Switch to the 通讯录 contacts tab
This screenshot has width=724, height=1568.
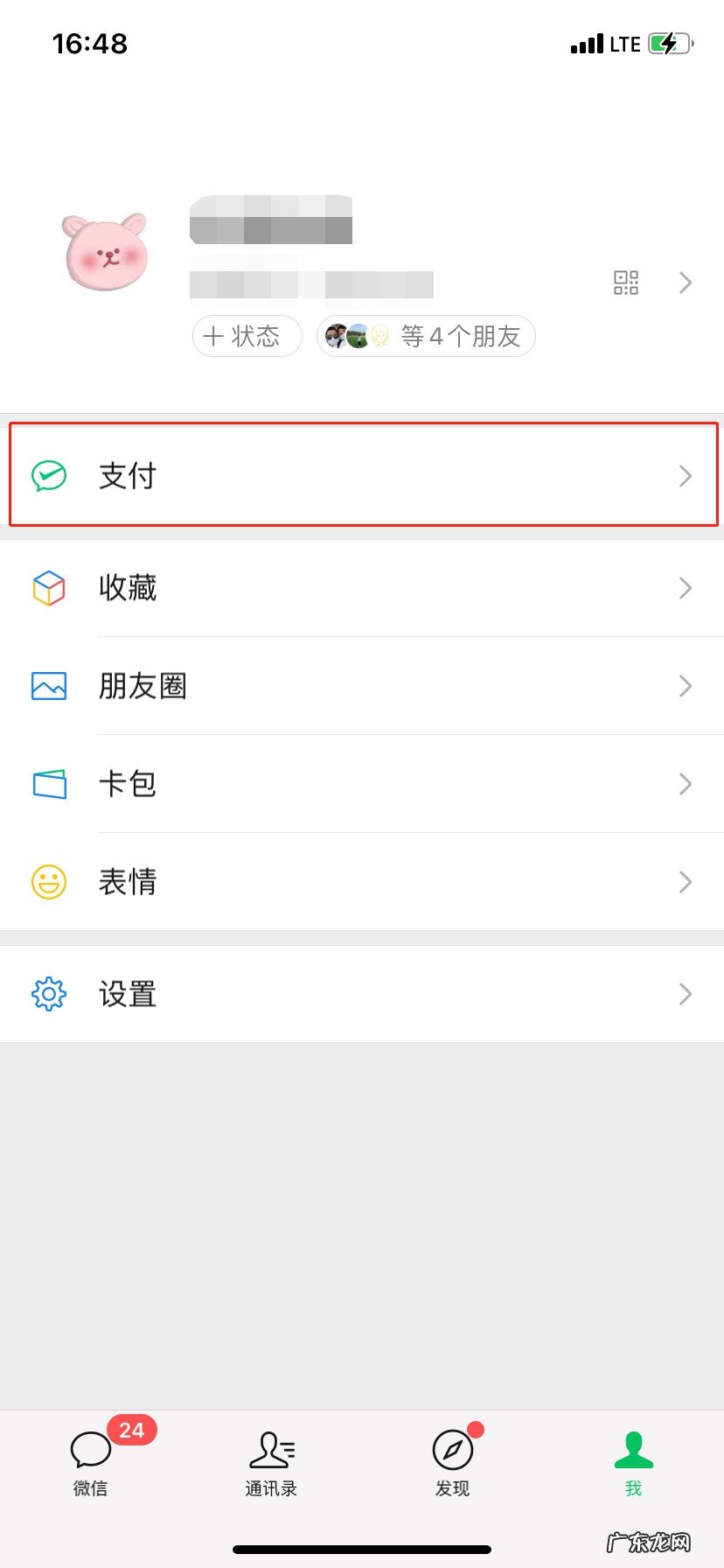(x=272, y=1463)
